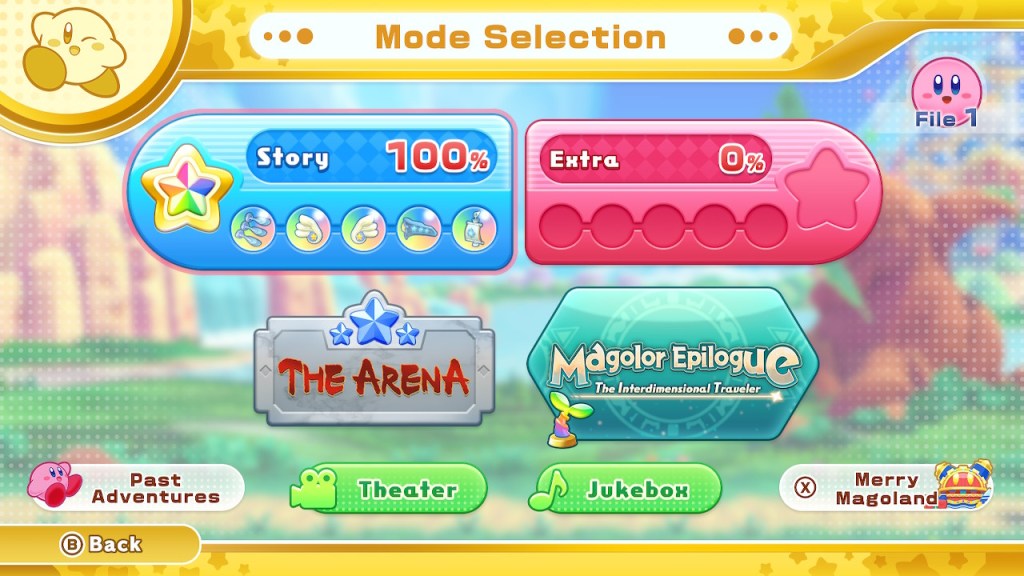This screenshot has width=1024, height=576.
Task: Go to Merry Magoland
Action: click(x=886, y=488)
